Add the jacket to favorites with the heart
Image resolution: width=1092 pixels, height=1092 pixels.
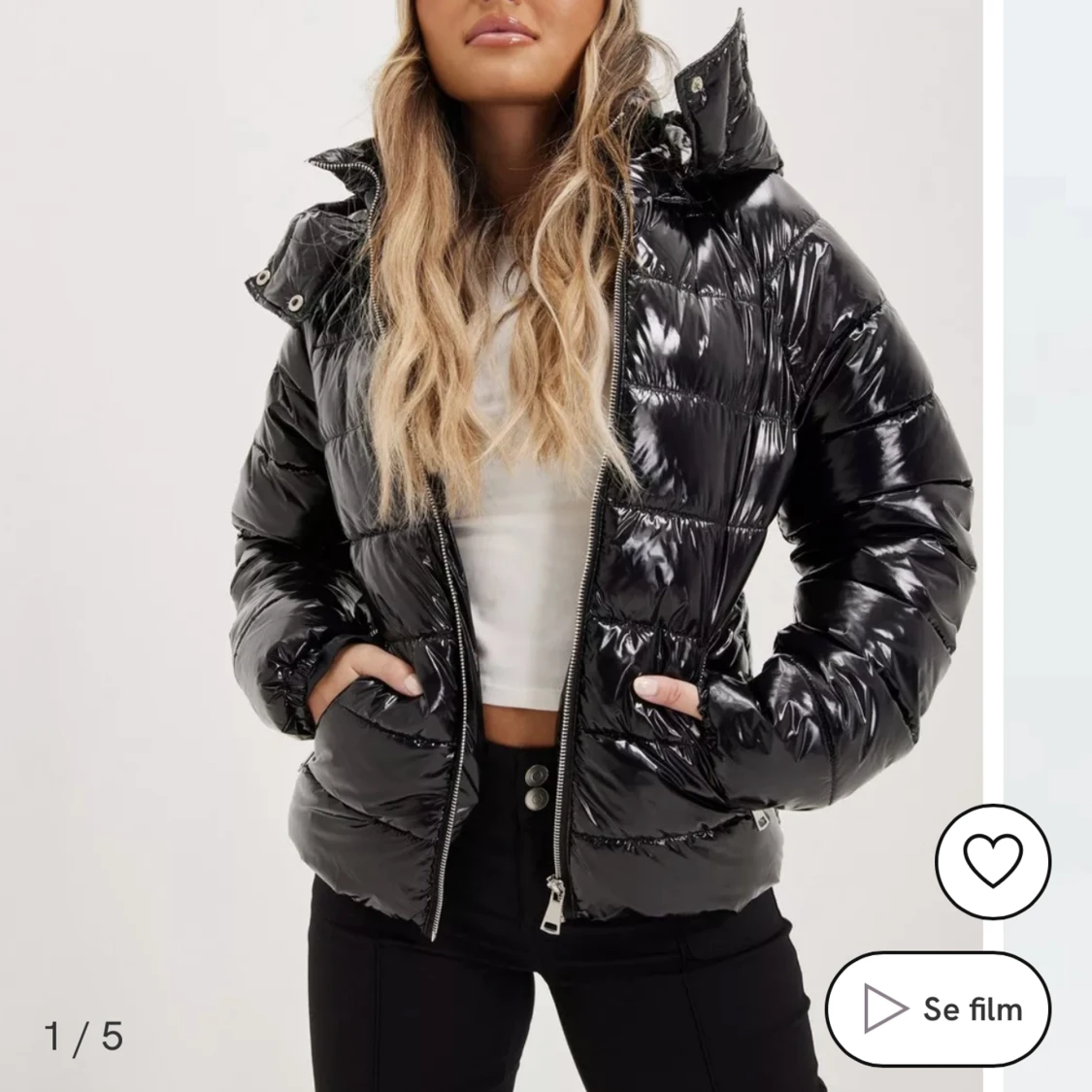[x=992, y=861]
